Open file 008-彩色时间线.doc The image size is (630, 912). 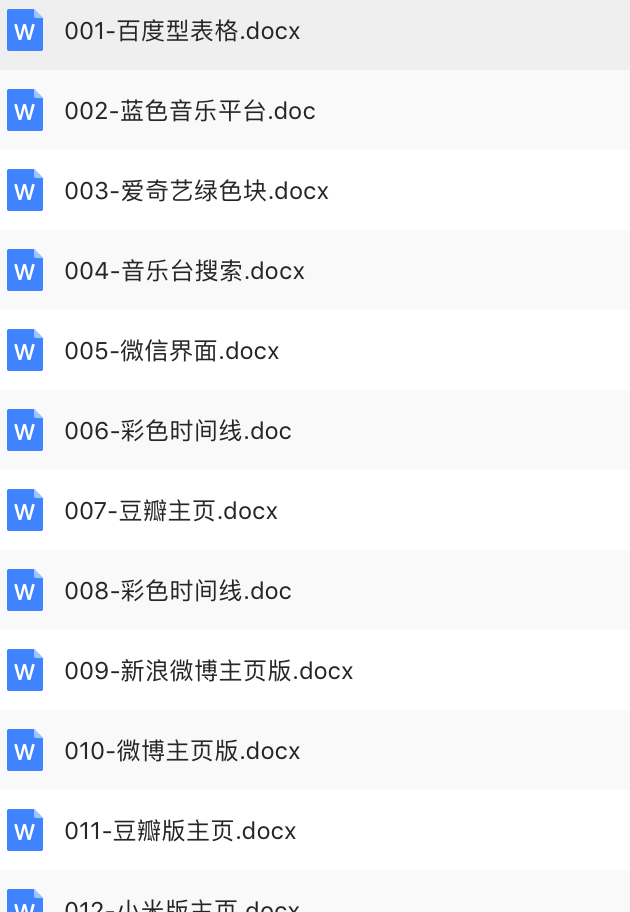(178, 591)
